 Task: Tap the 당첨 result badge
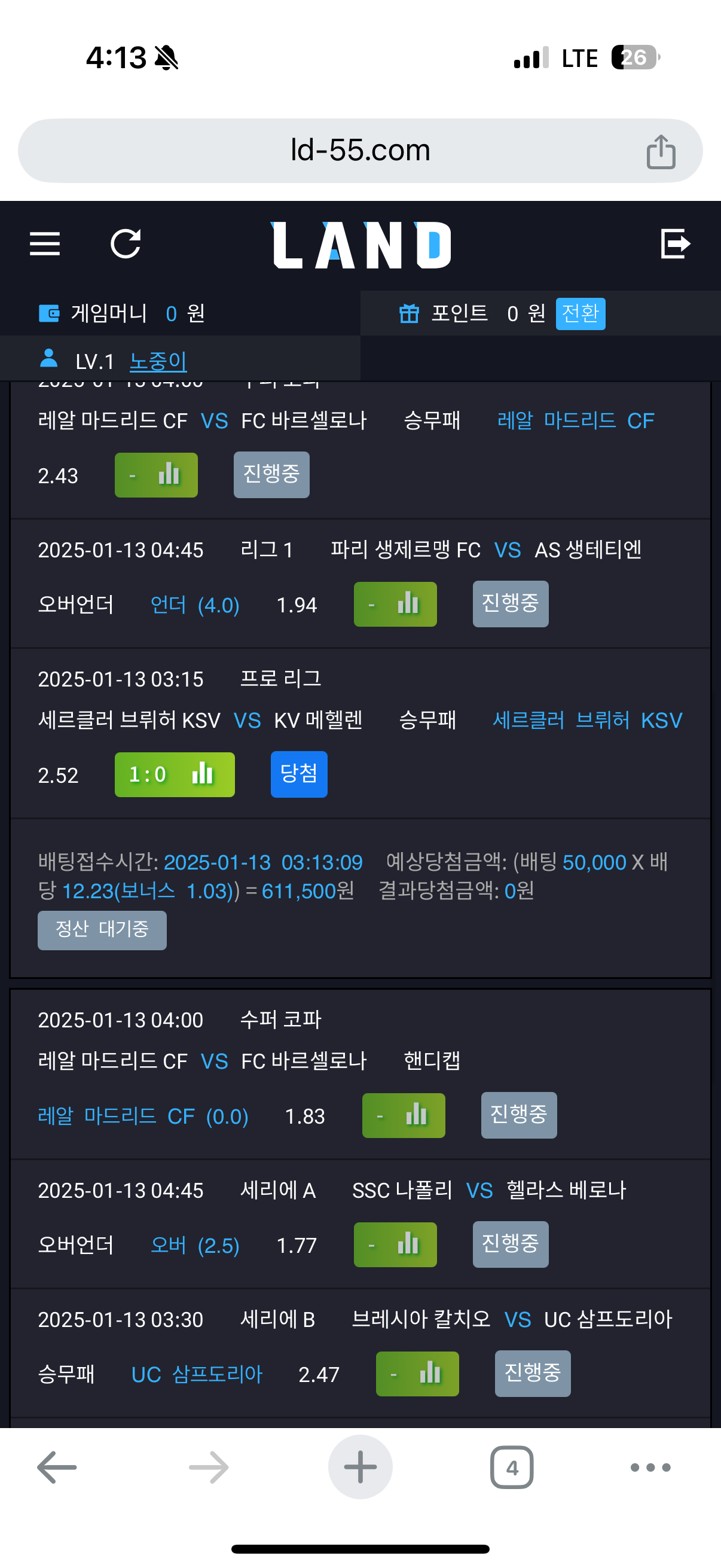299,774
